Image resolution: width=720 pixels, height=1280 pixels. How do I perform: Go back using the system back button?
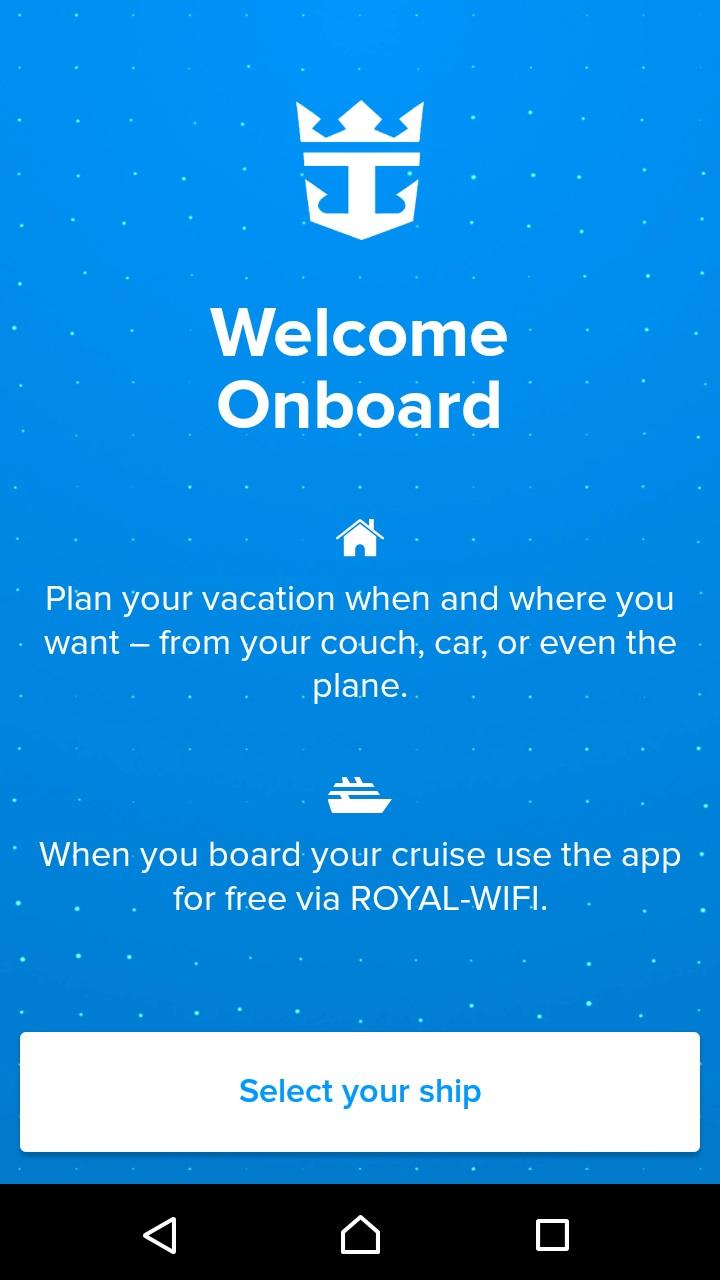160,1235
